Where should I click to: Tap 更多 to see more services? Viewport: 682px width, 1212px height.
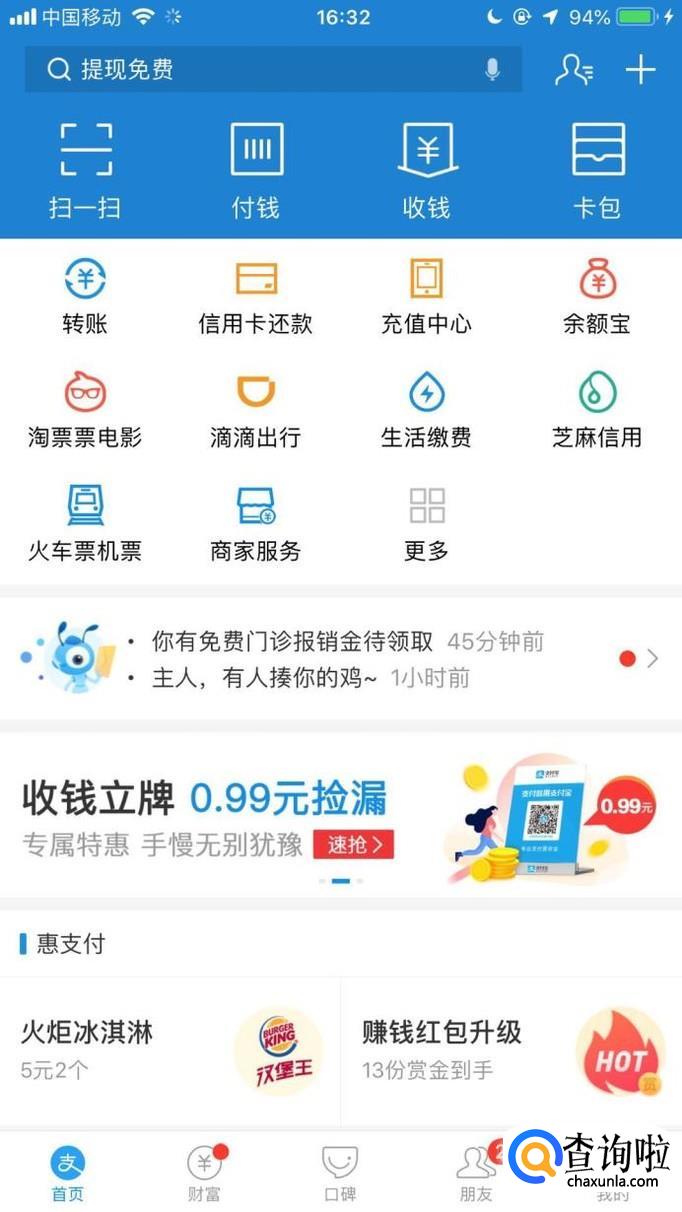427,523
